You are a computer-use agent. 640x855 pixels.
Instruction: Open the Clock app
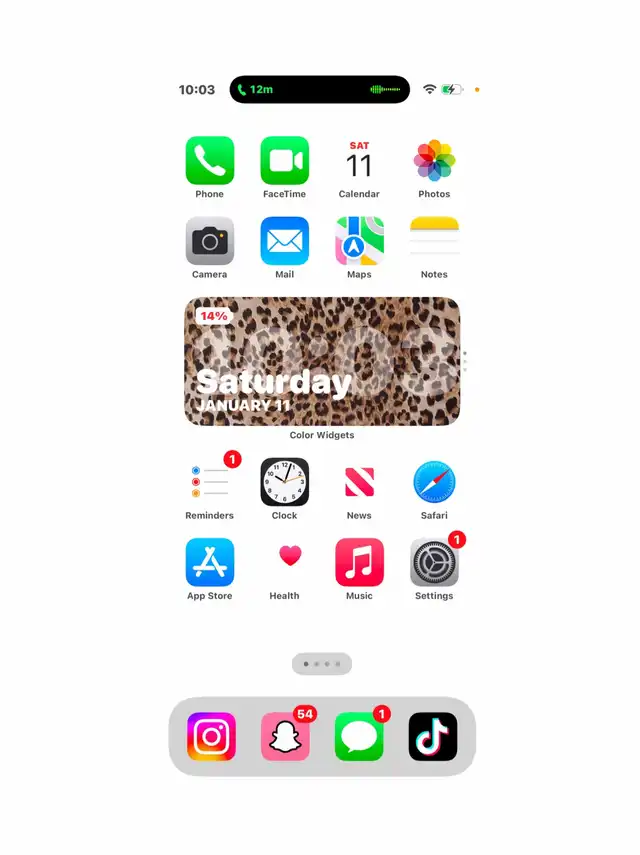(x=285, y=482)
